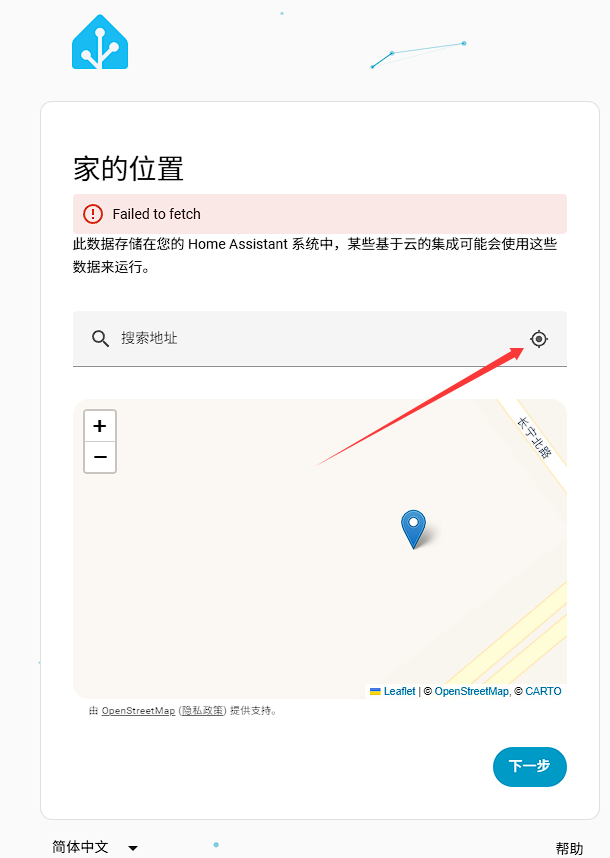Tap the detect current location icon
The height and width of the screenshot is (858, 610).
pos(539,339)
